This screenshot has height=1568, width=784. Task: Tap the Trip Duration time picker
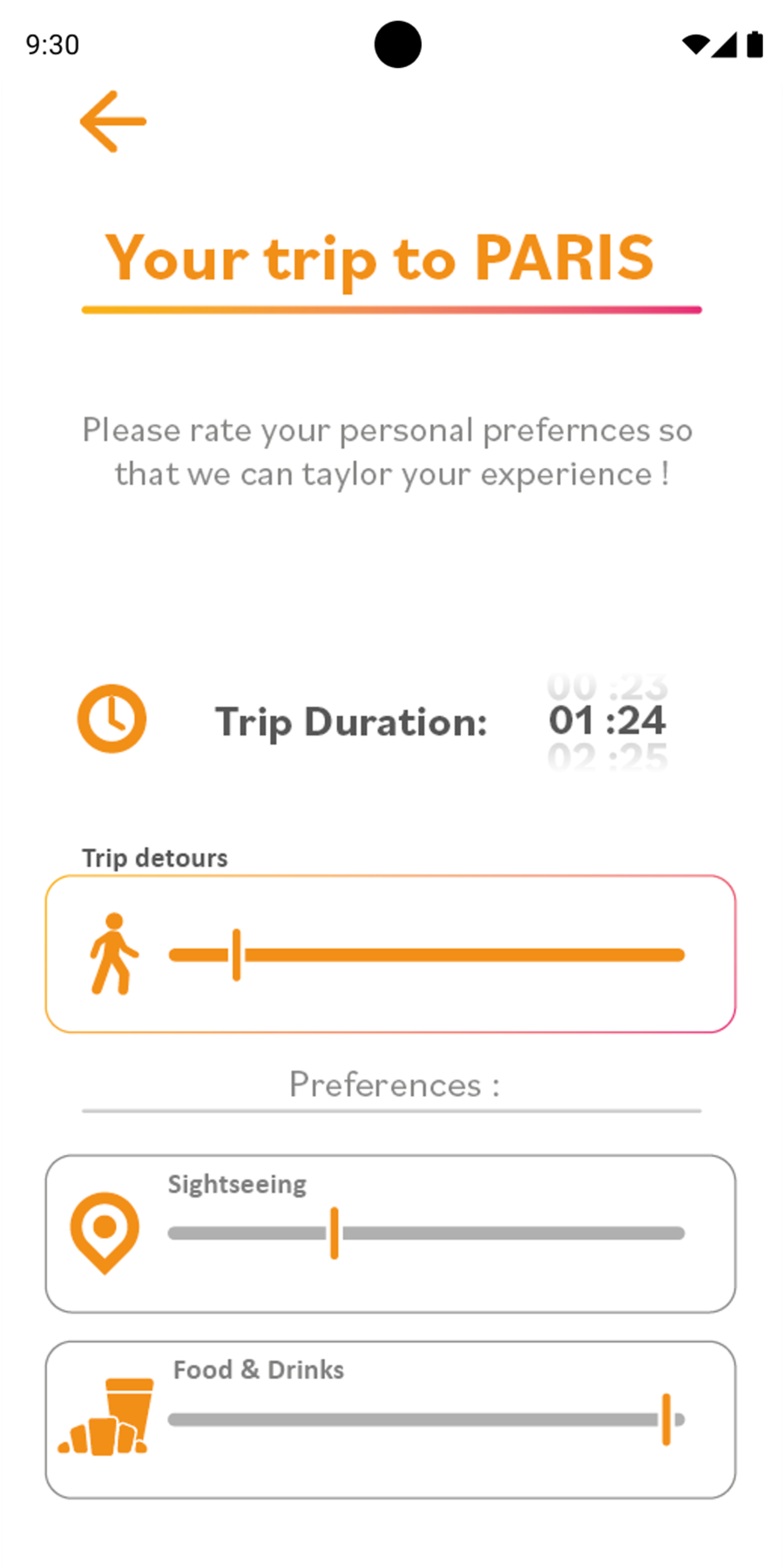pos(607,721)
